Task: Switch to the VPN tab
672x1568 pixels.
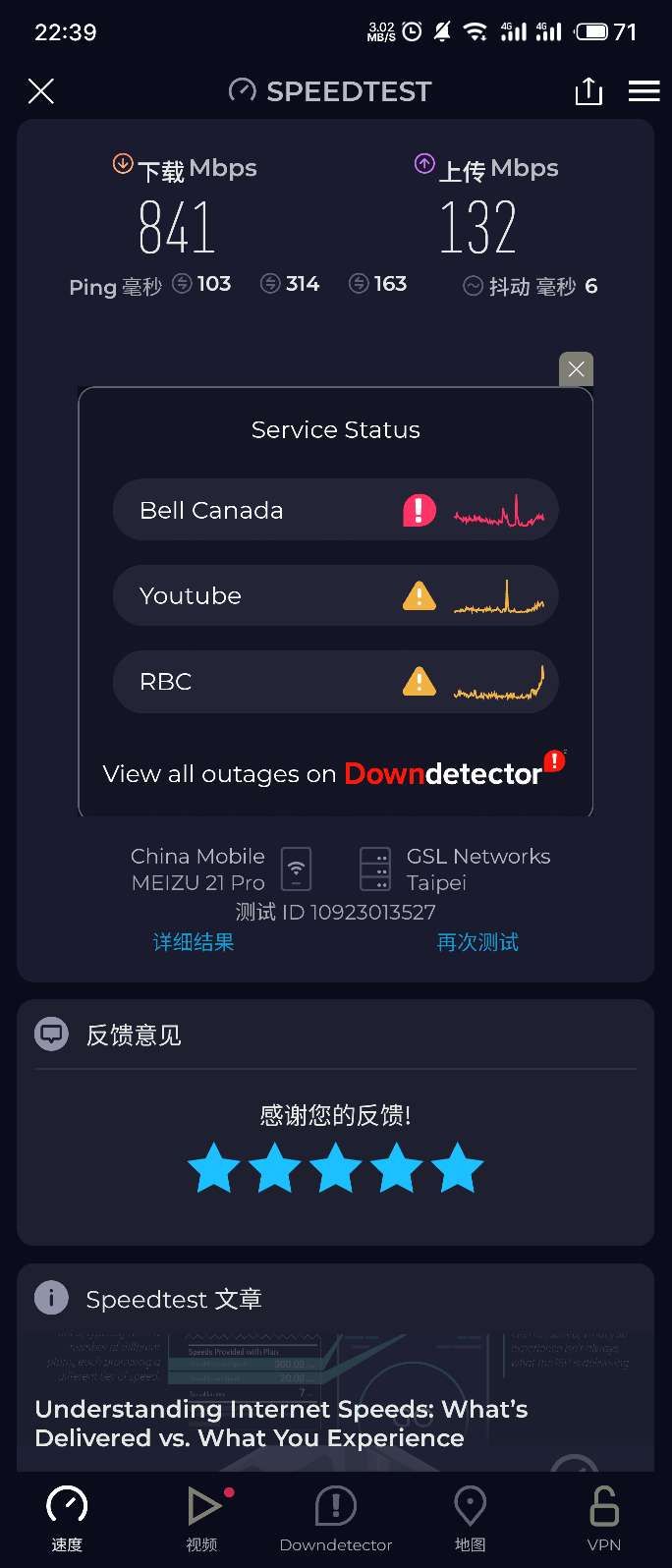Action: click(603, 1518)
